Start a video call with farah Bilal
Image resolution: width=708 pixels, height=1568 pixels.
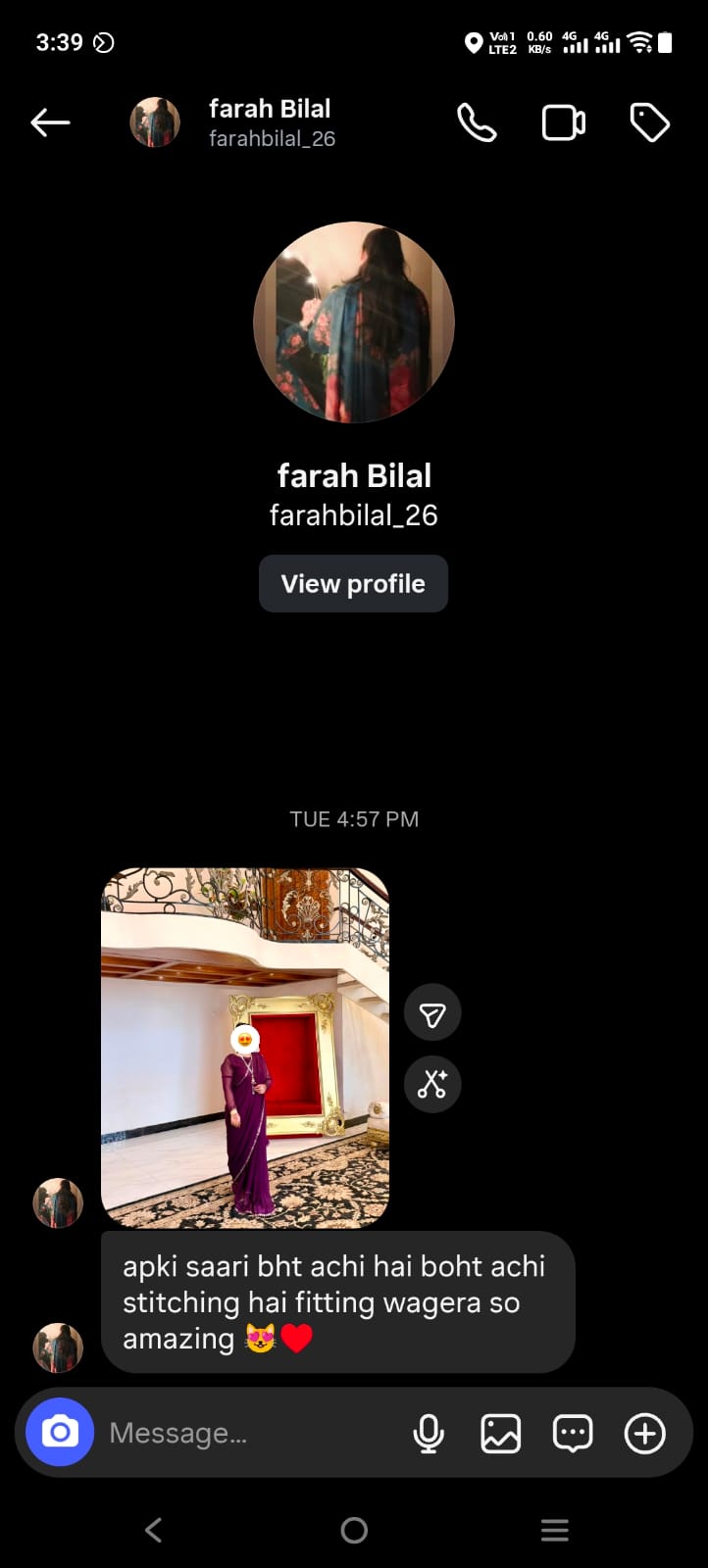(x=564, y=122)
